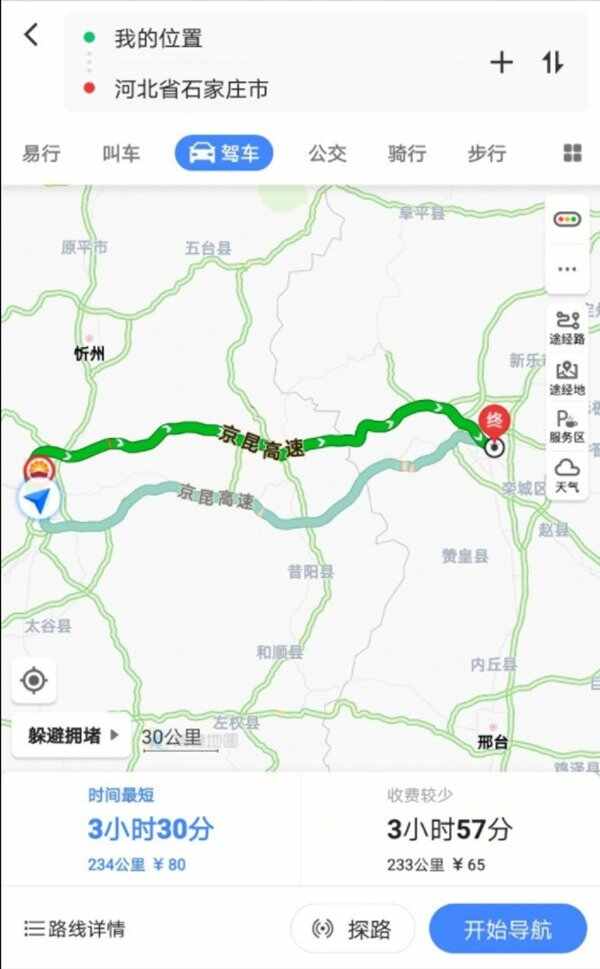This screenshot has width=600, height=969.
Task: Add a waypoint with the plus icon
Action: [501, 62]
